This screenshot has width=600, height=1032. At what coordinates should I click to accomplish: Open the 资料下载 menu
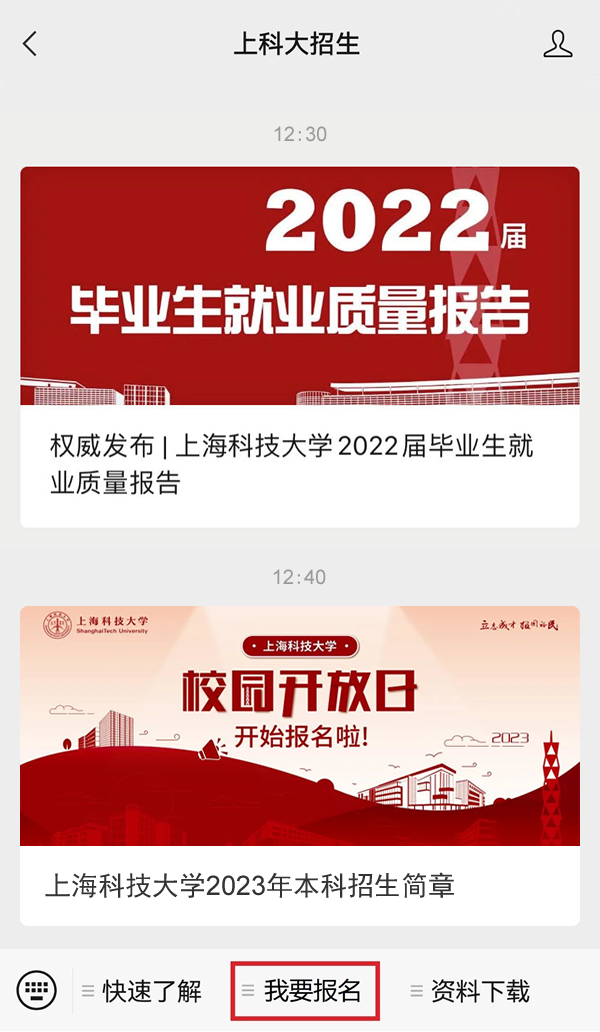[x=470, y=991]
